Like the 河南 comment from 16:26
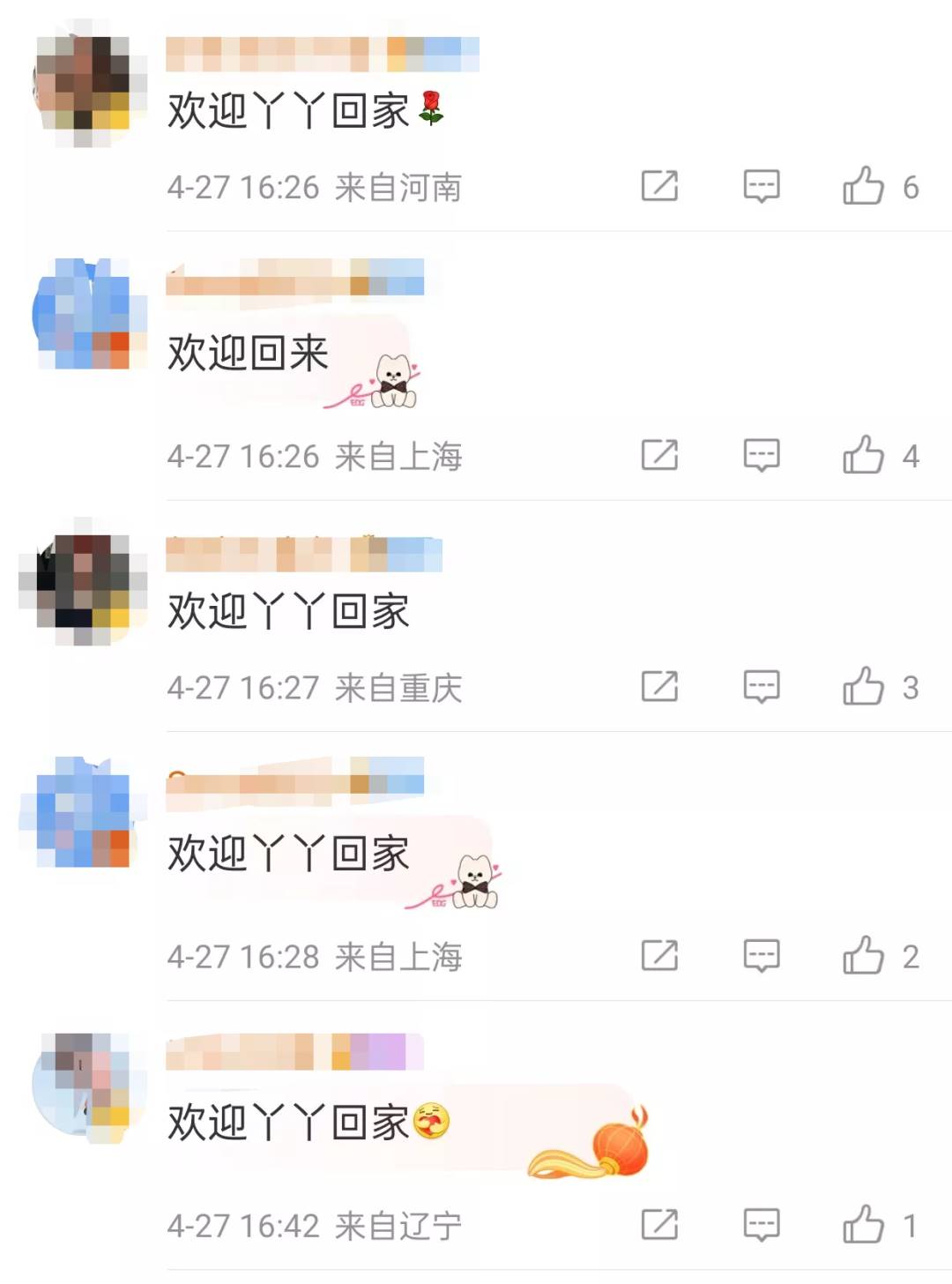This screenshot has height=1284, width=952. coord(863,186)
